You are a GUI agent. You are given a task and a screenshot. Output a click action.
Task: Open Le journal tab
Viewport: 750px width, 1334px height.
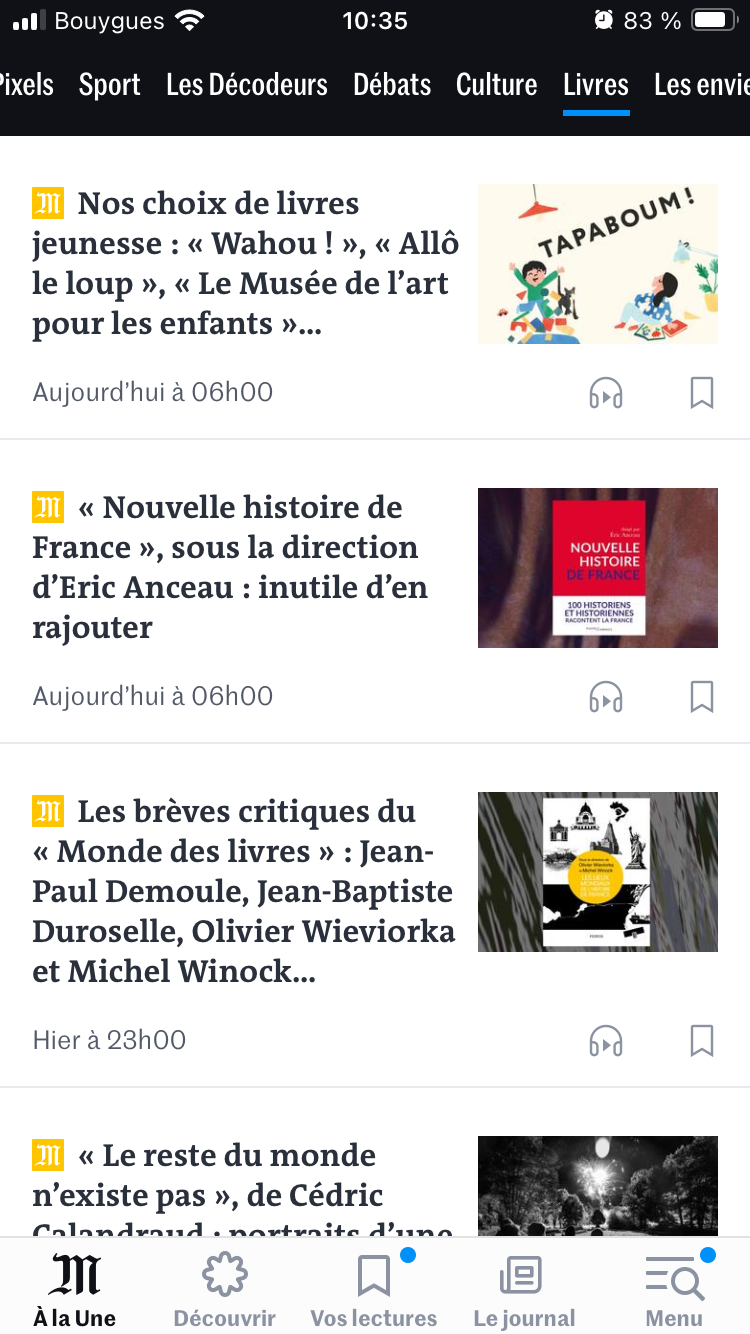coord(524,1290)
